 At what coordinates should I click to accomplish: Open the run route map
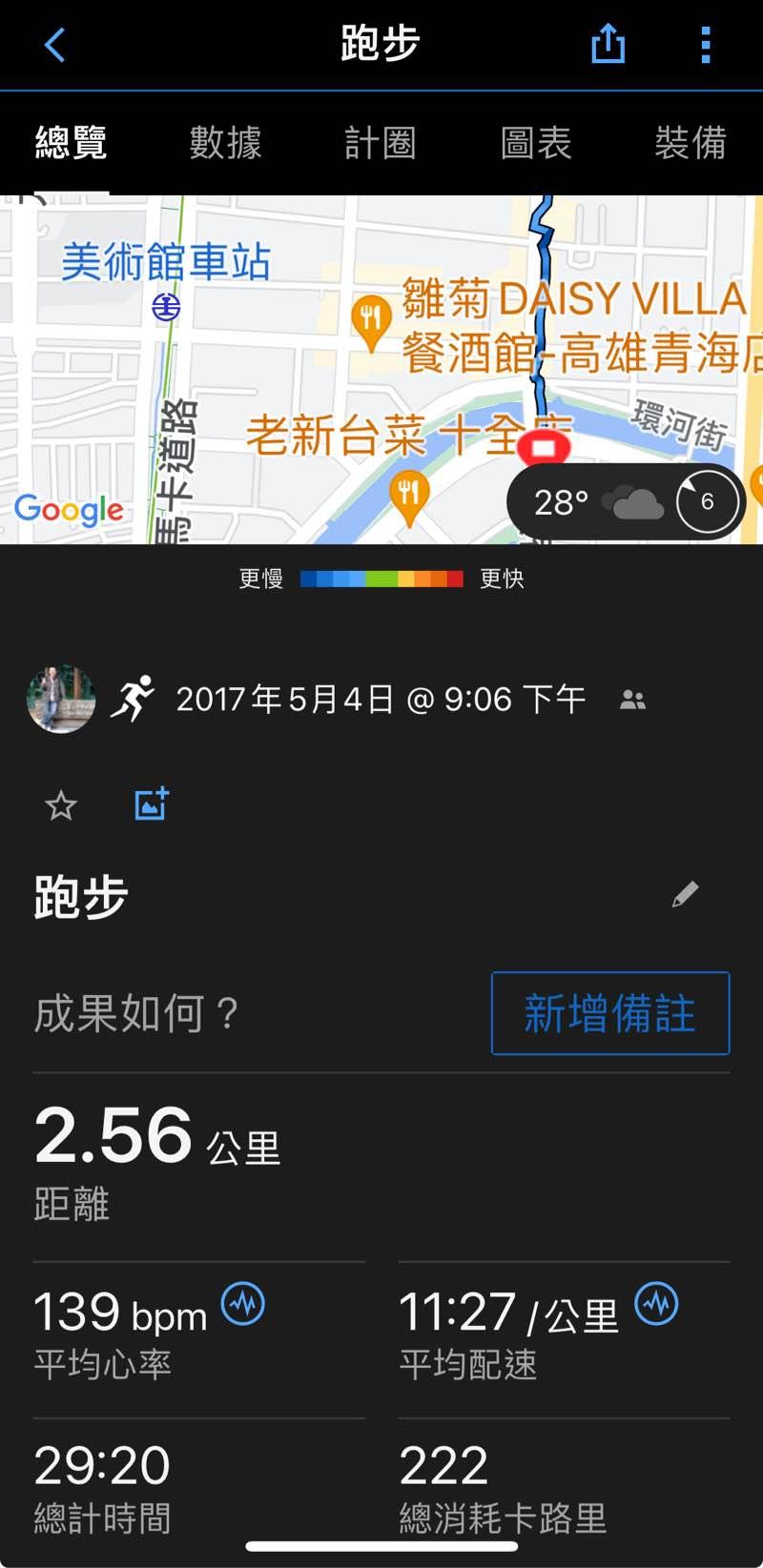coord(286,381)
